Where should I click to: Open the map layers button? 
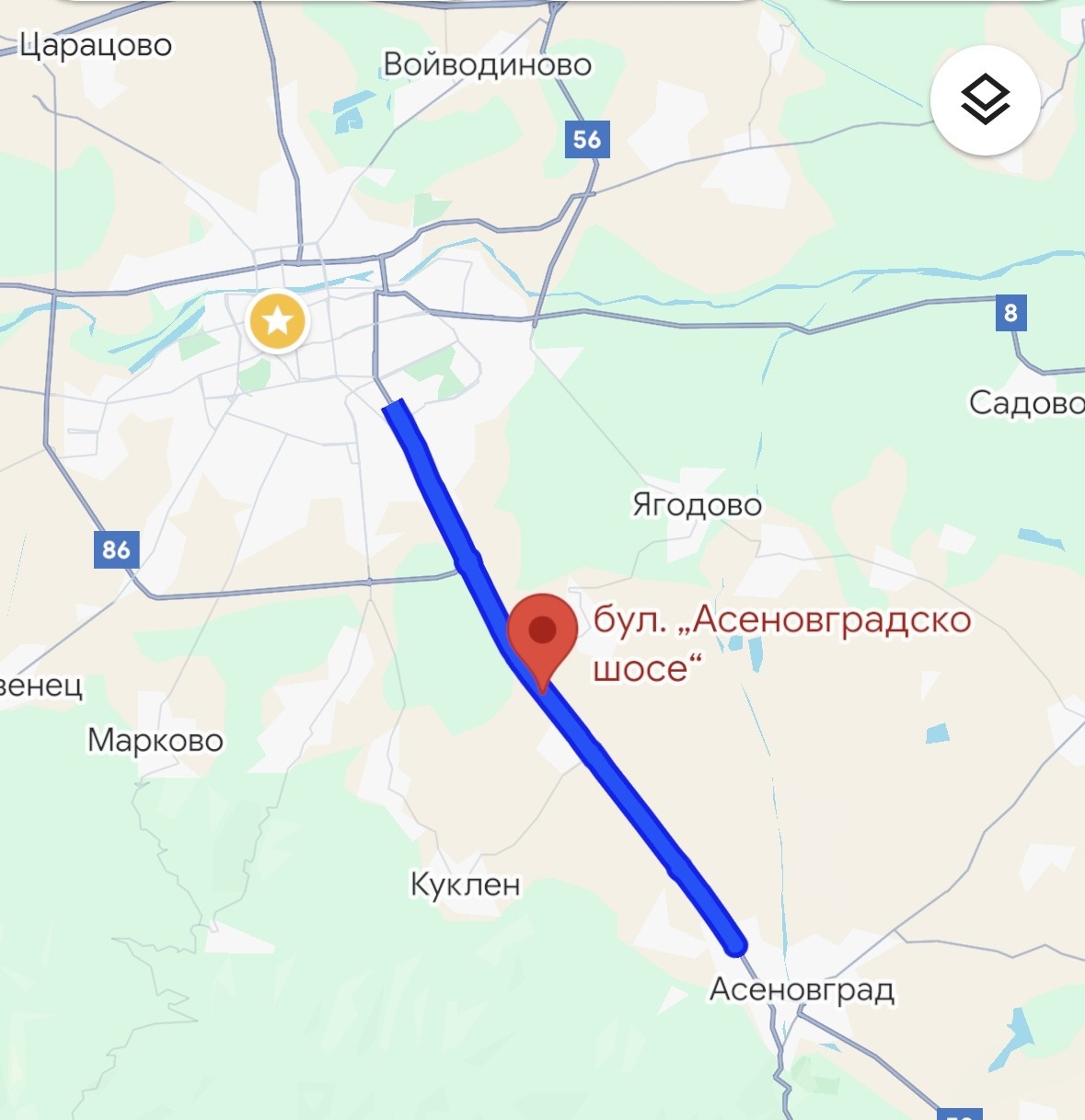pyautogui.click(x=985, y=99)
